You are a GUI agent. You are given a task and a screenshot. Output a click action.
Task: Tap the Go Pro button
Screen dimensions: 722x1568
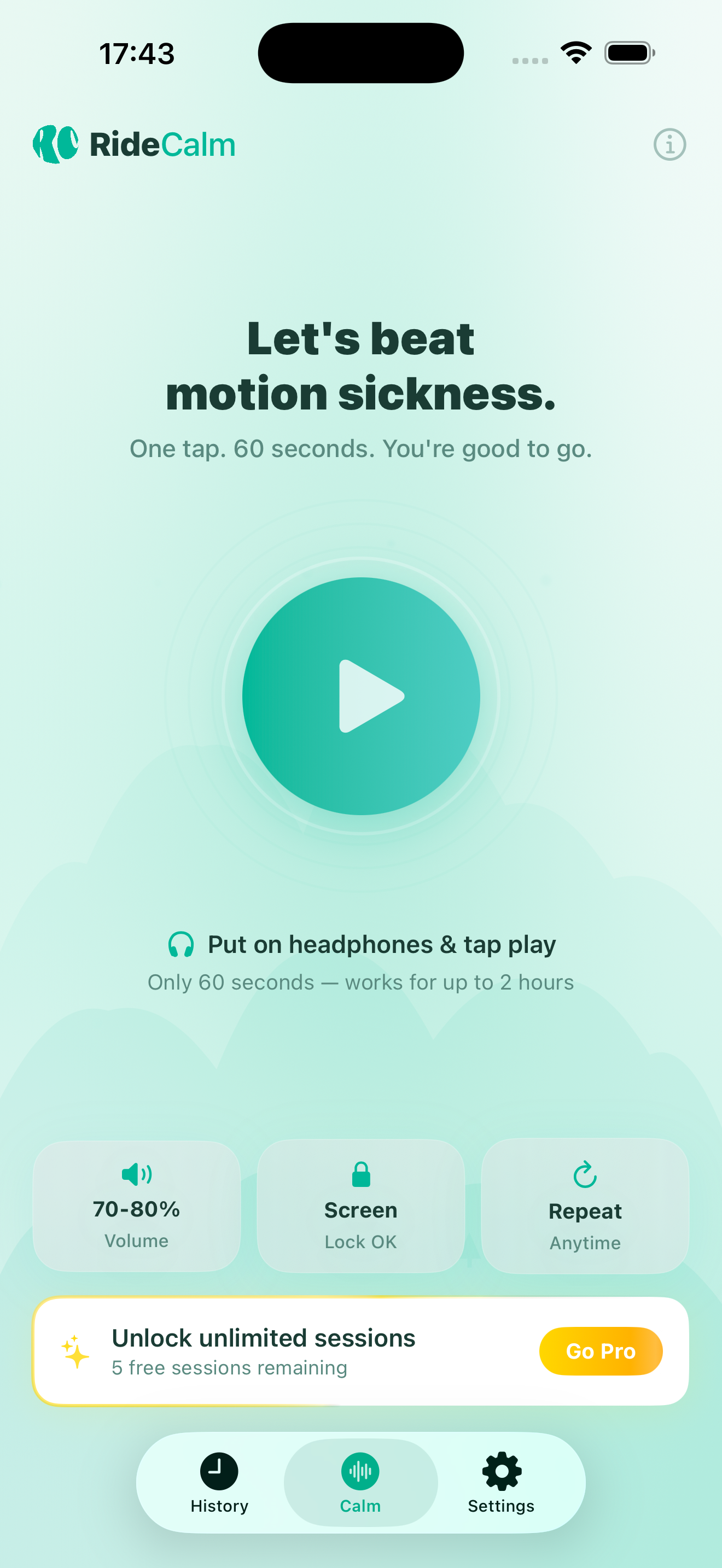(x=600, y=1351)
